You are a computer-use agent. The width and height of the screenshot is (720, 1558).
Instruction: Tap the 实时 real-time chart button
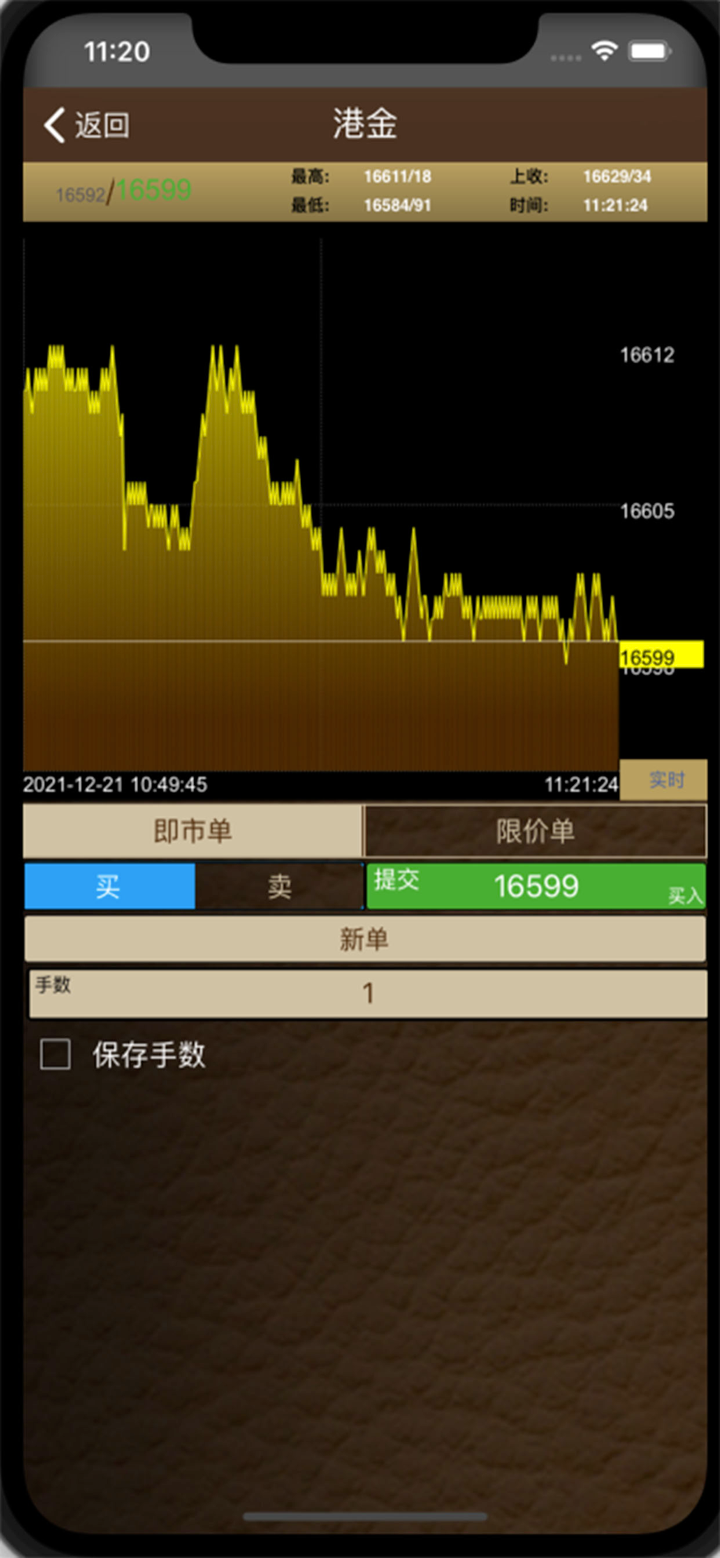664,780
